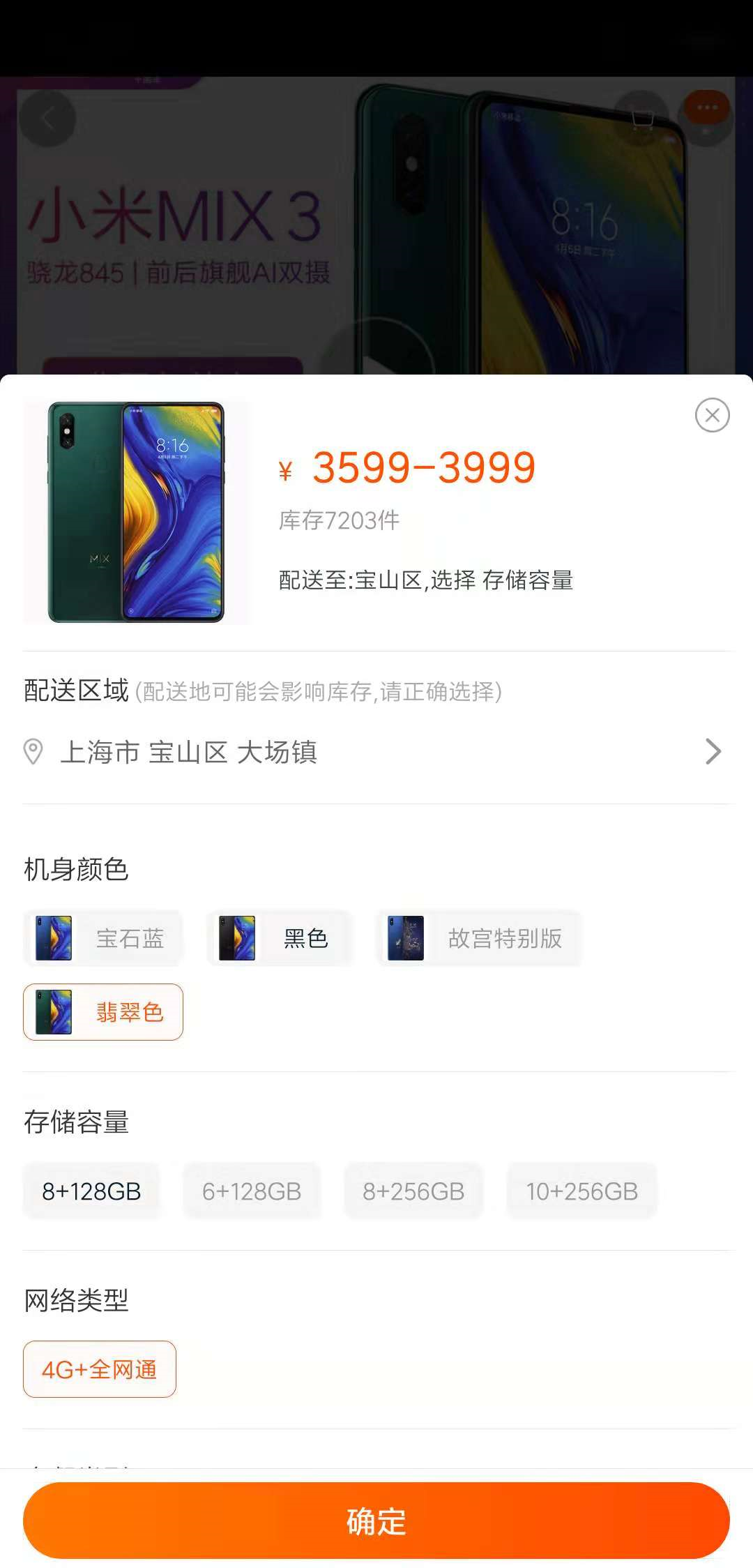Select the 宝石蓝 body color
Image resolution: width=753 pixels, height=1568 pixels.
103,938
